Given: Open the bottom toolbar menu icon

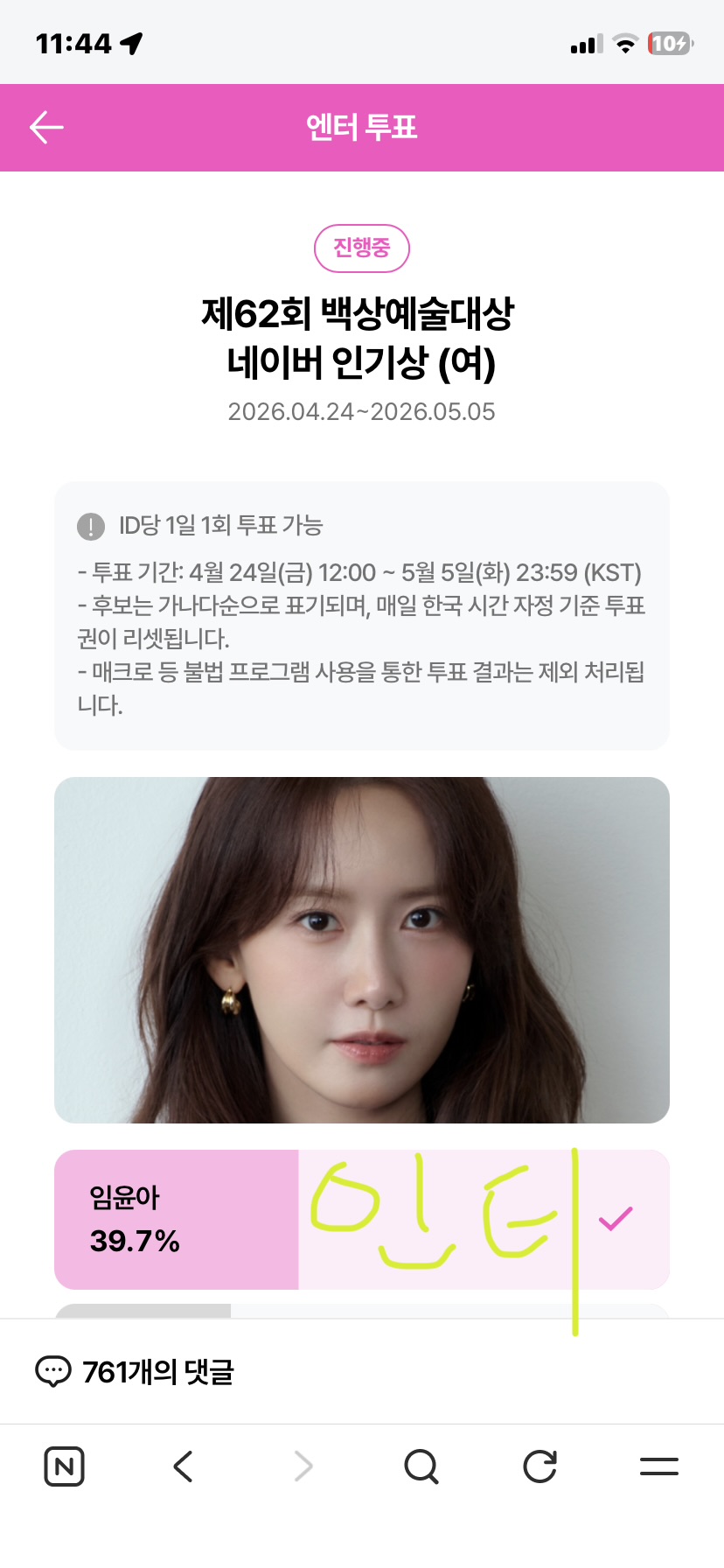Looking at the screenshot, I should point(659,1466).
